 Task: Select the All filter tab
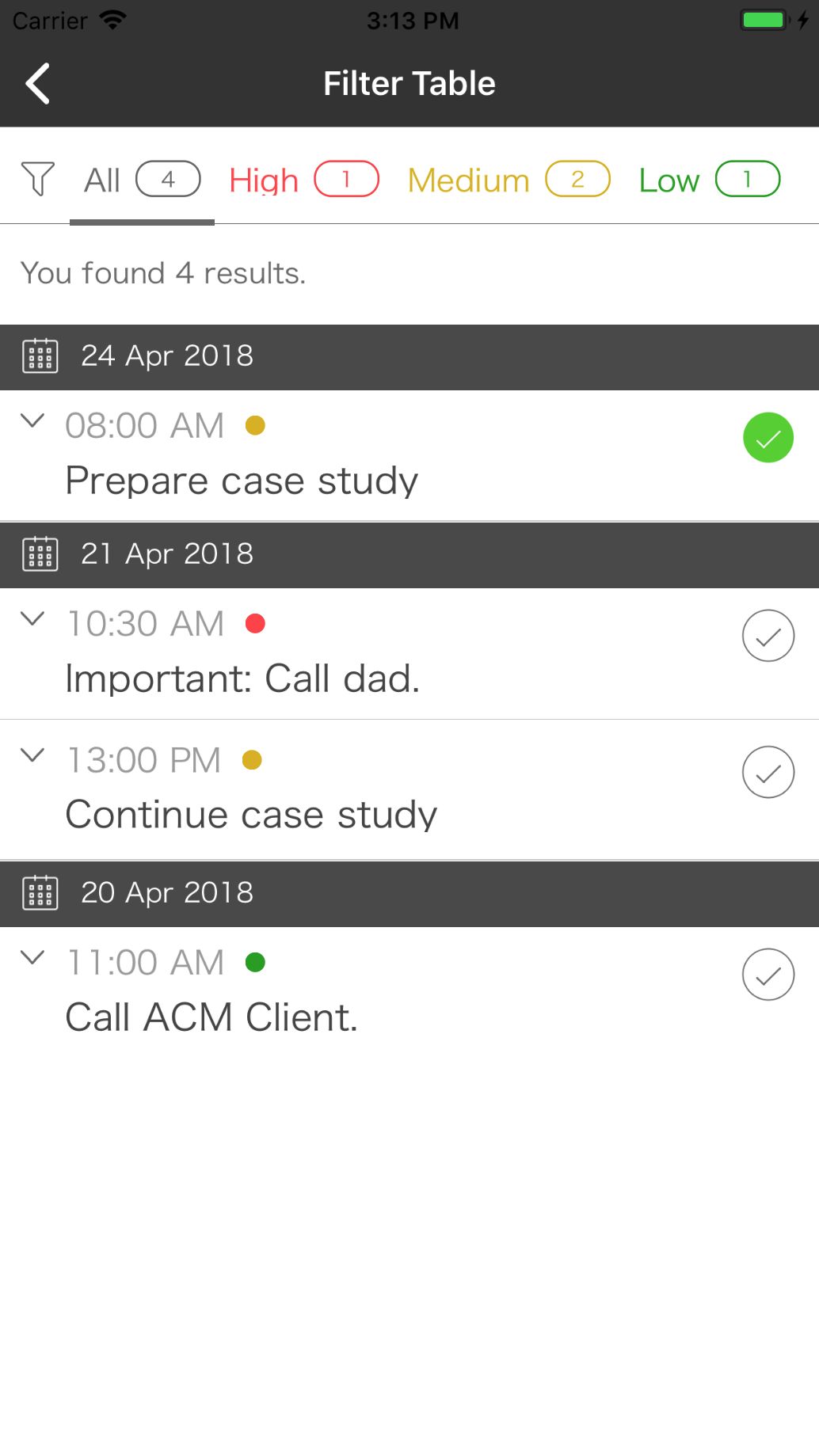(x=142, y=180)
